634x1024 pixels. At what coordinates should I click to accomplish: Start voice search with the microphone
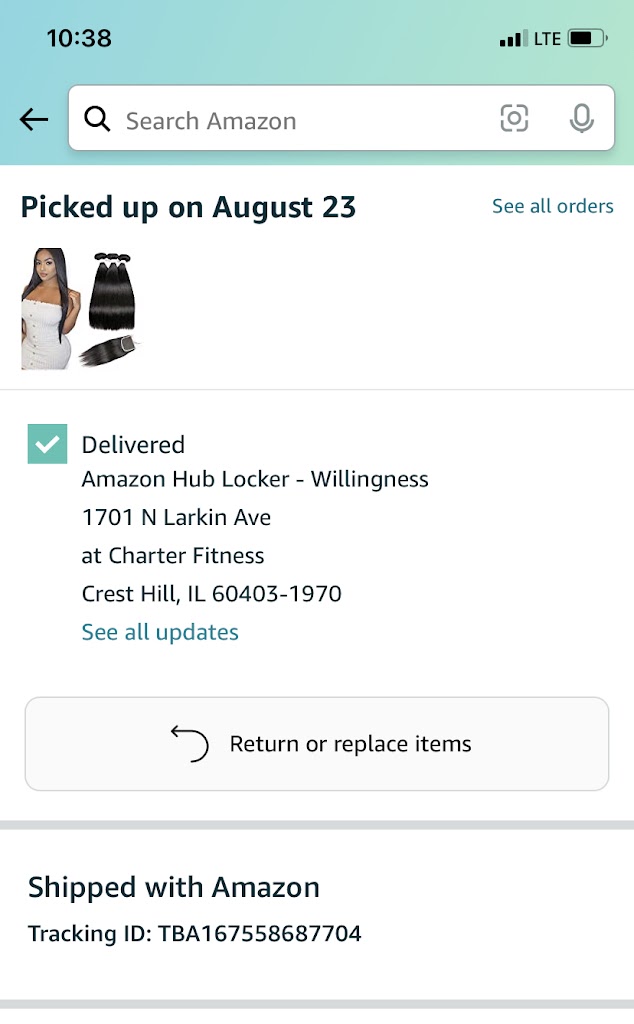tap(581, 119)
